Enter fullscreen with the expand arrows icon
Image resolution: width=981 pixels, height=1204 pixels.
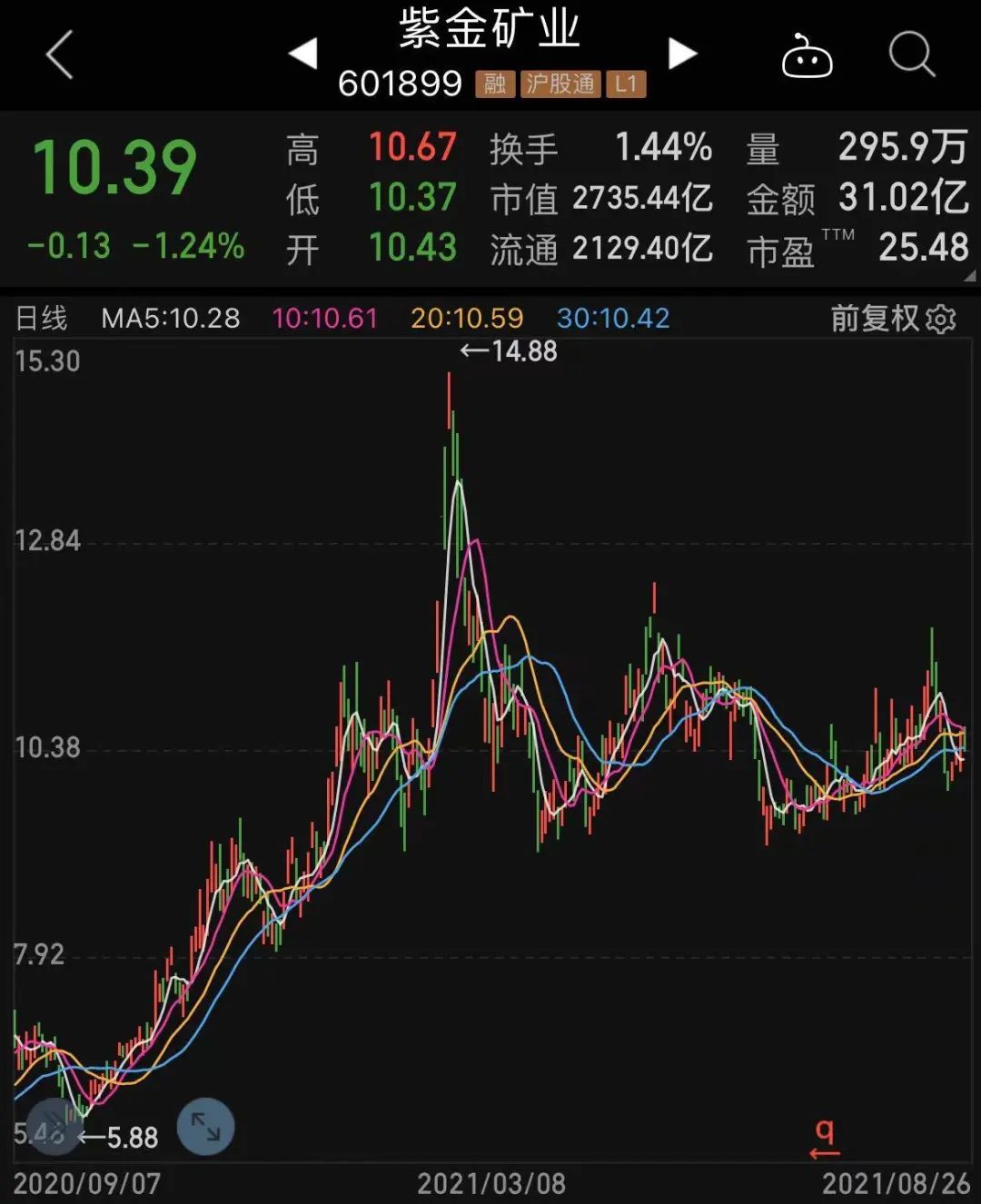tap(207, 1127)
